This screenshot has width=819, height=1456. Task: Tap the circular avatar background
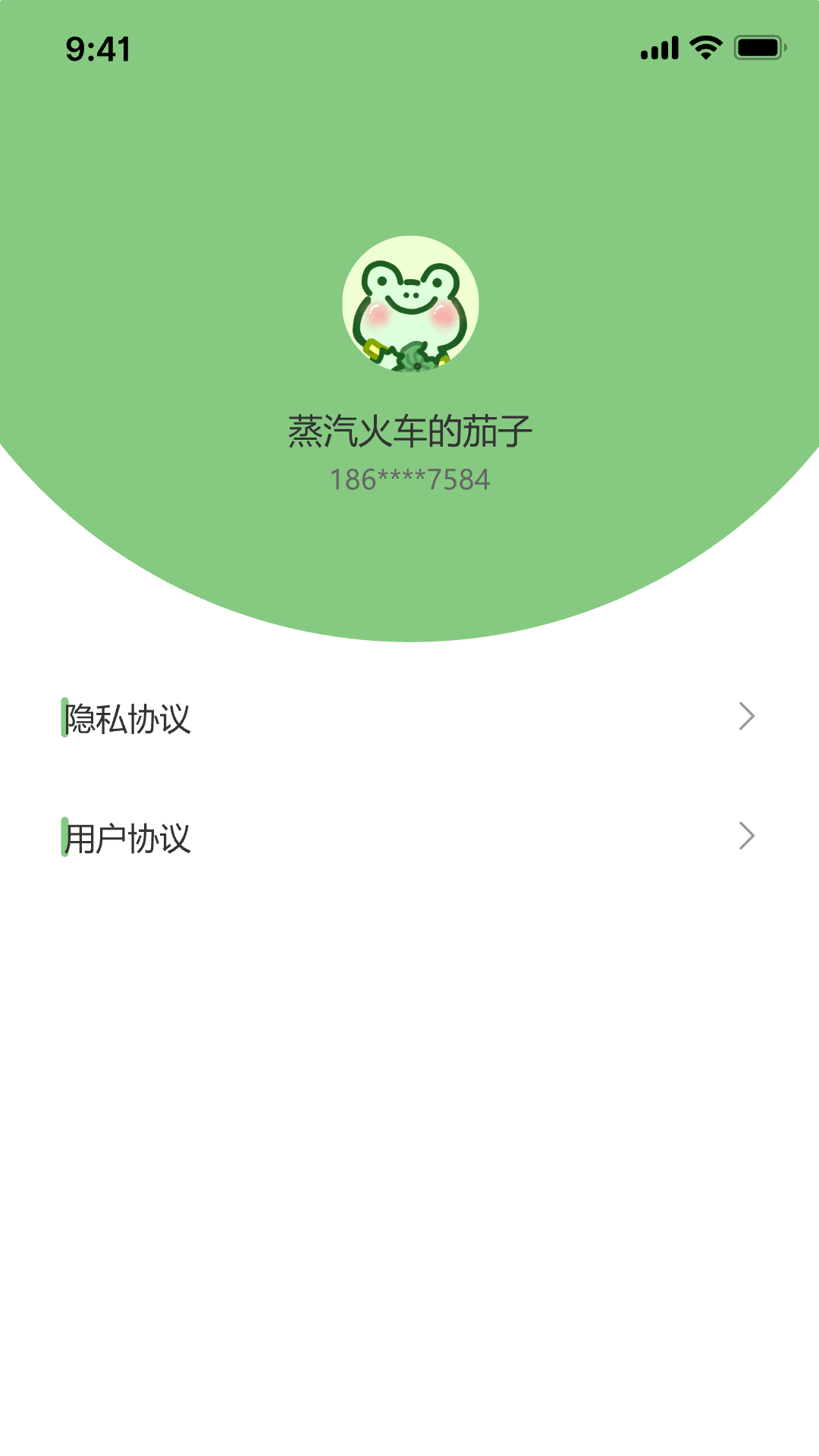409,303
